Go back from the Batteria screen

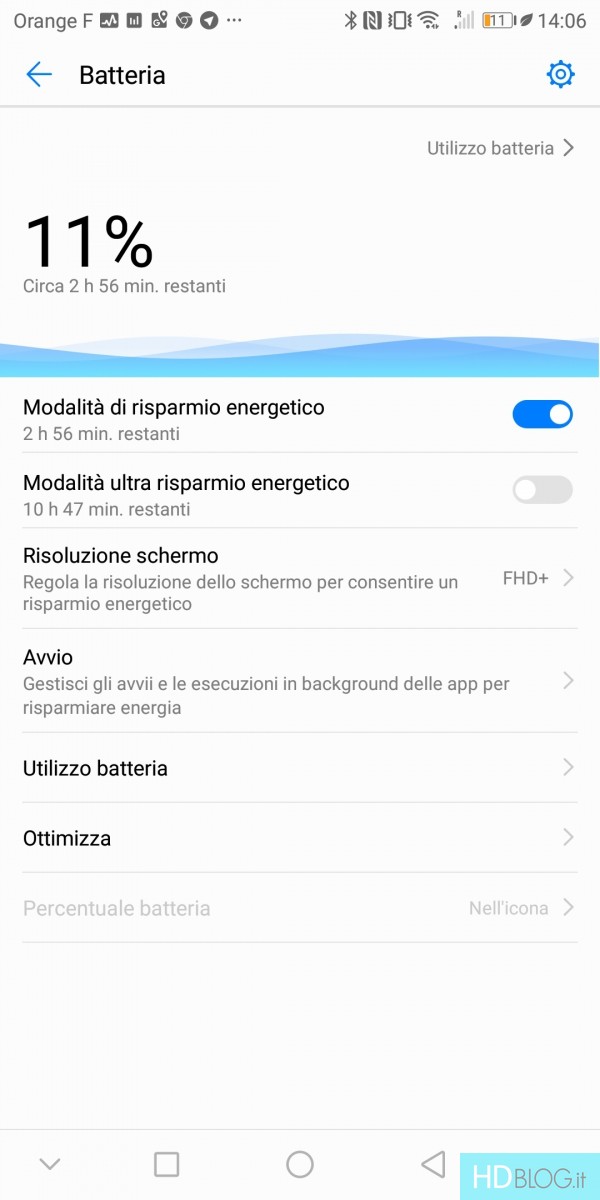[x=39, y=75]
